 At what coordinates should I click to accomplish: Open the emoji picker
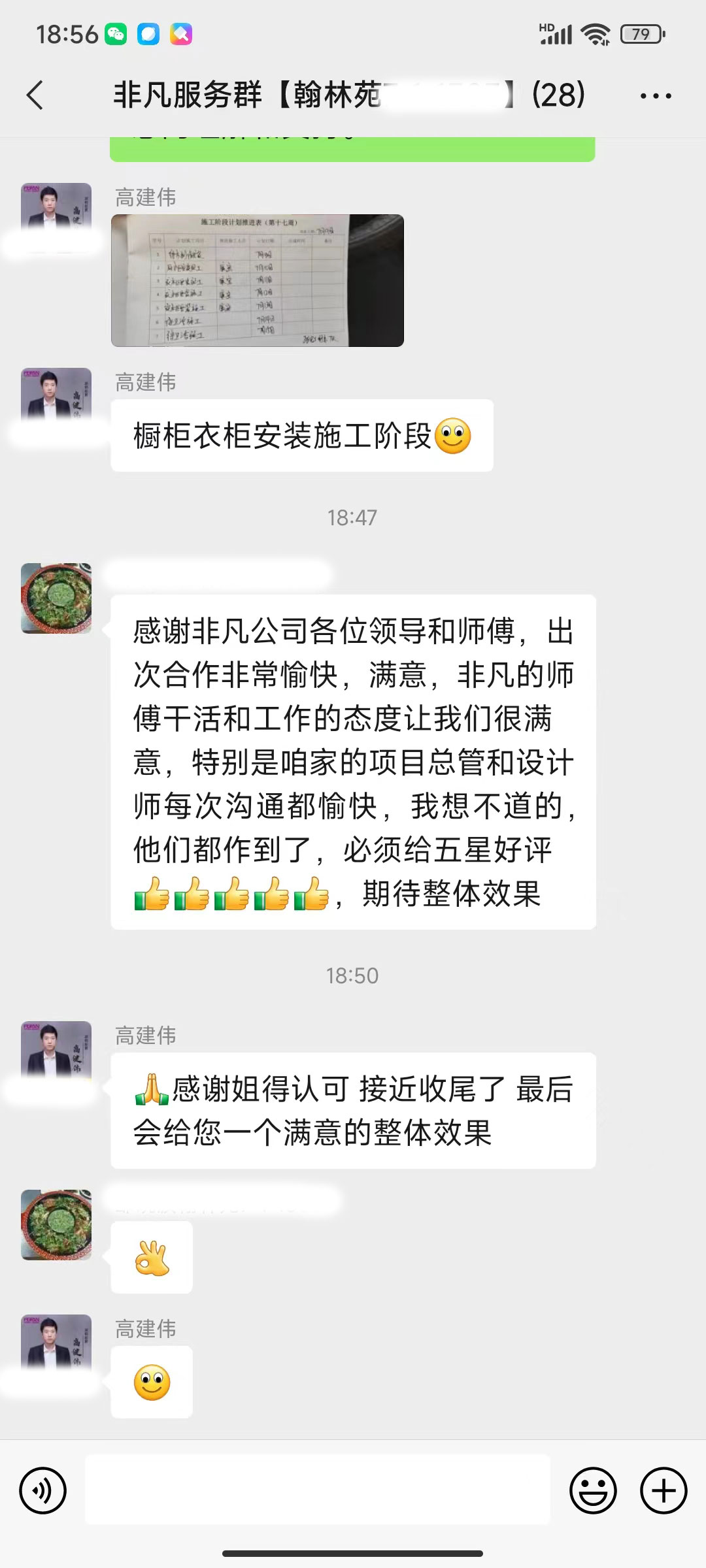(x=593, y=1491)
